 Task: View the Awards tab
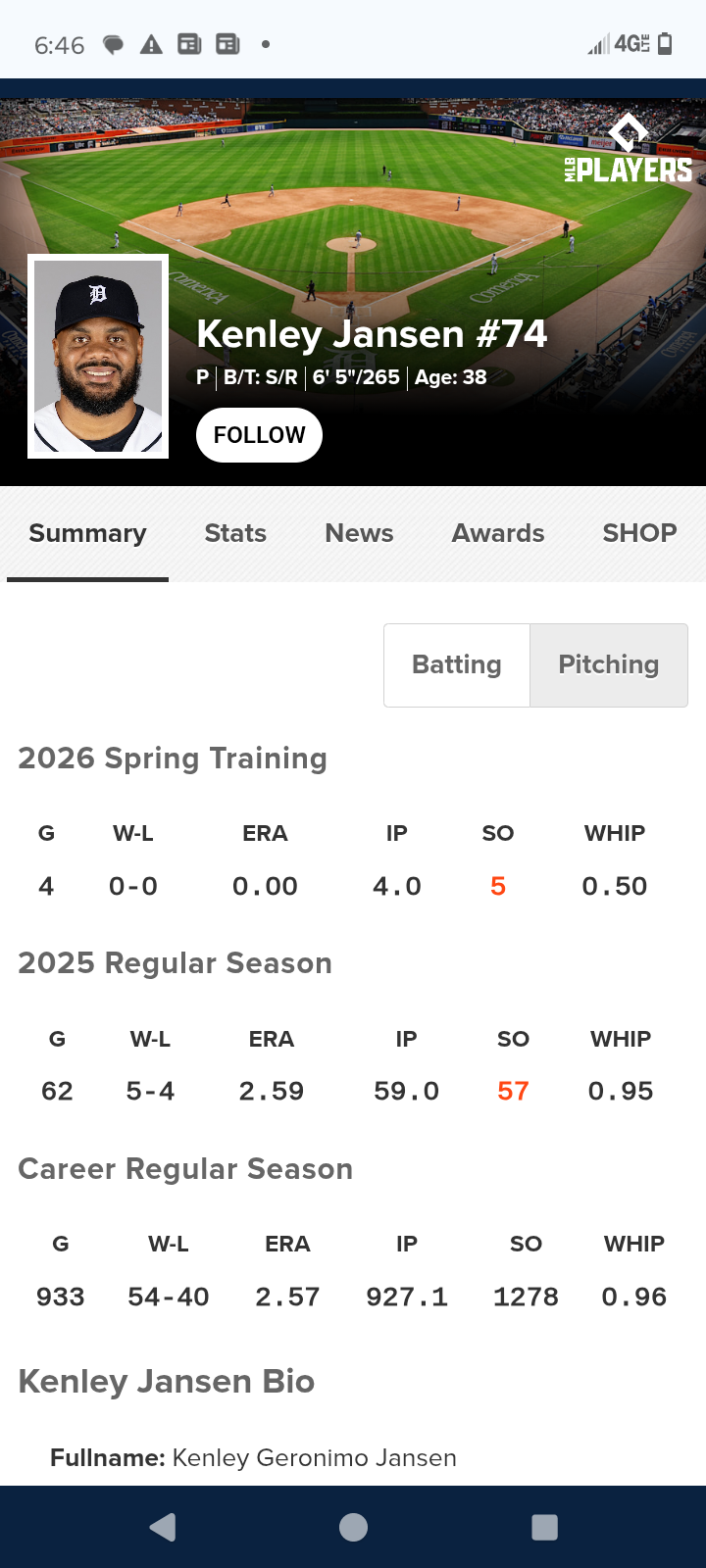click(498, 533)
